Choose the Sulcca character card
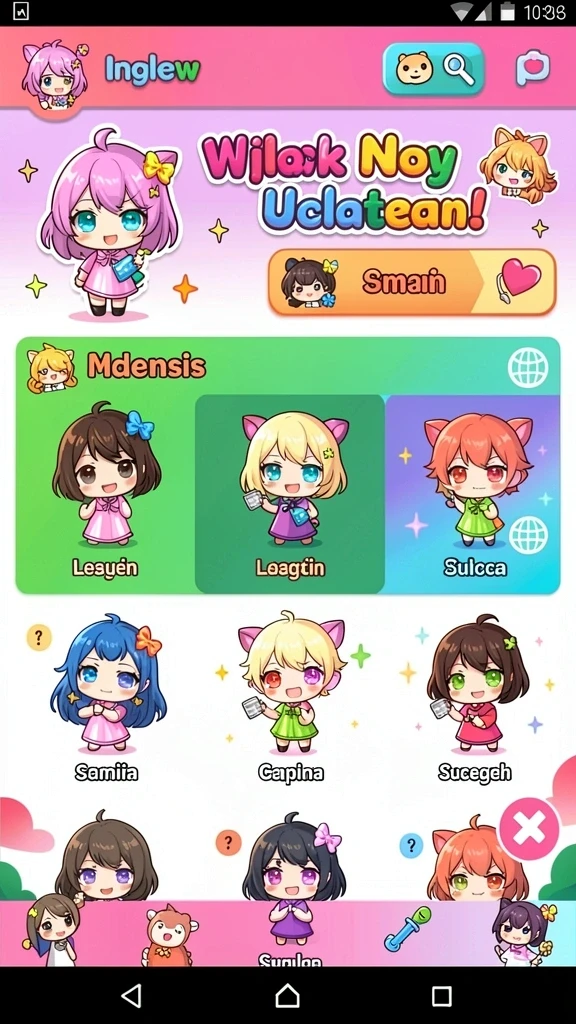The image size is (576, 1024). [x=474, y=494]
